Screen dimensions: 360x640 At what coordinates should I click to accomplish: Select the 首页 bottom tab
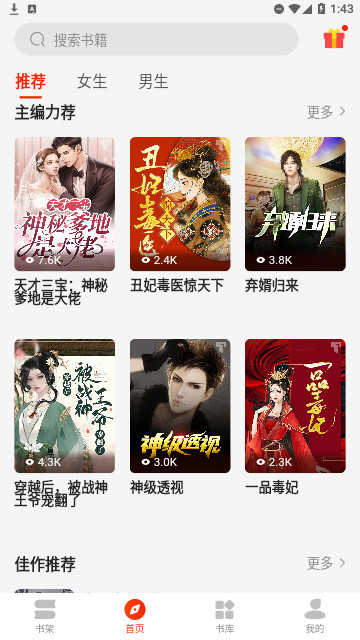(135, 616)
